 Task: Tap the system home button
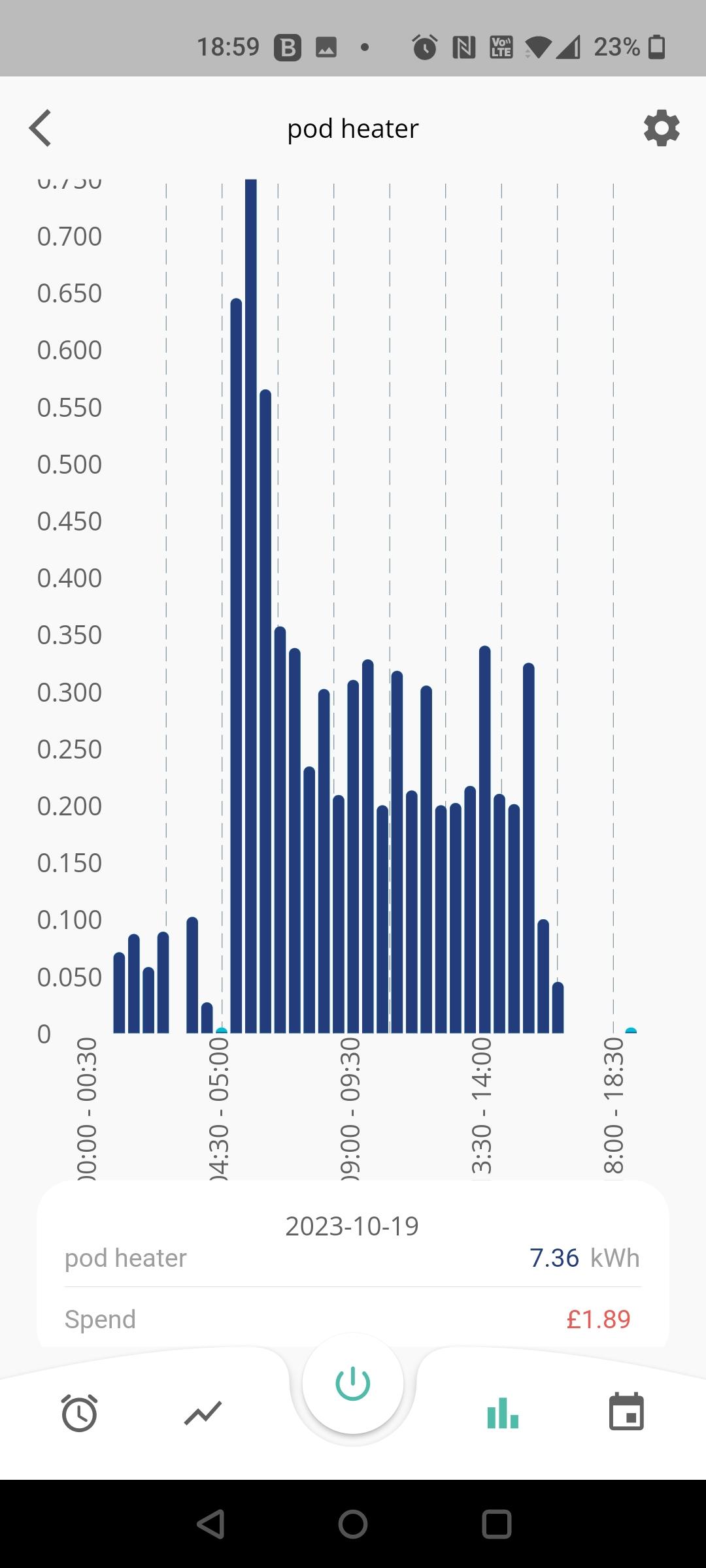[353, 1524]
